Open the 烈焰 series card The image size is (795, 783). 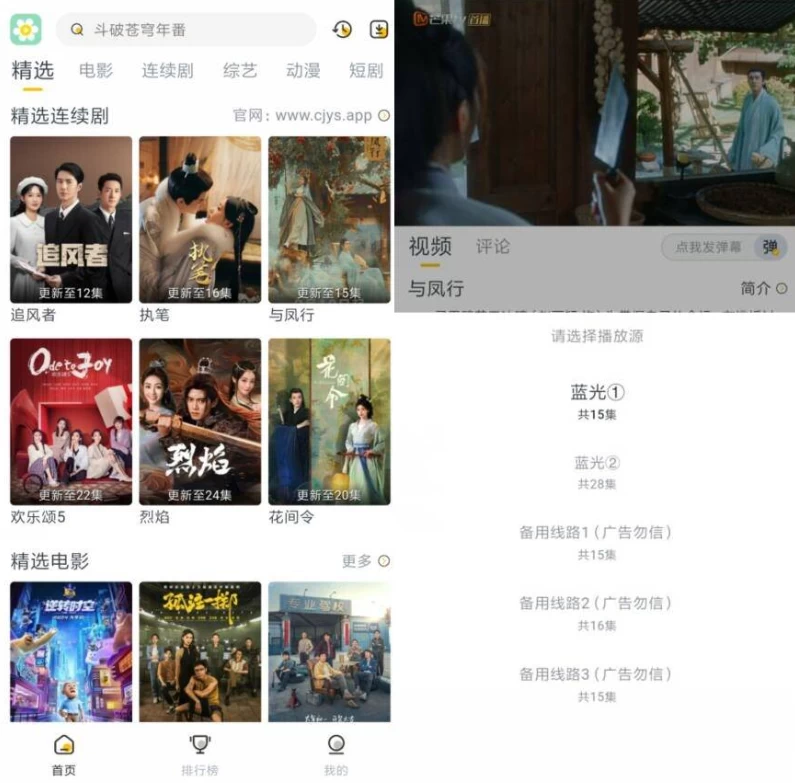200,422
